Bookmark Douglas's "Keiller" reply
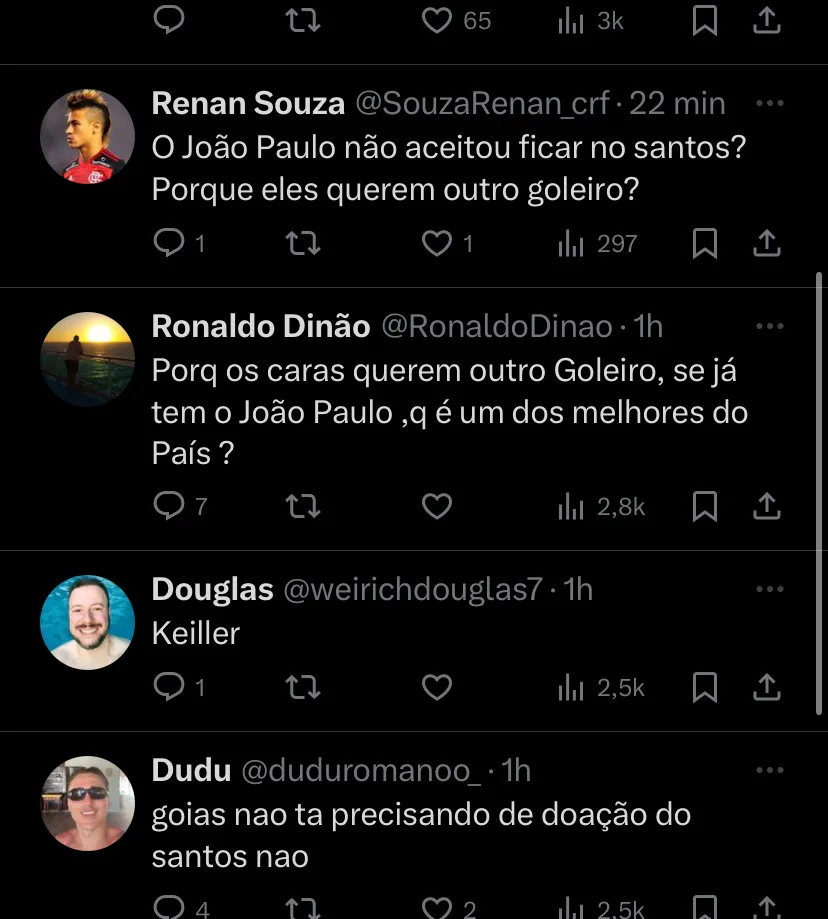828x919 pixels. [705, 687]
